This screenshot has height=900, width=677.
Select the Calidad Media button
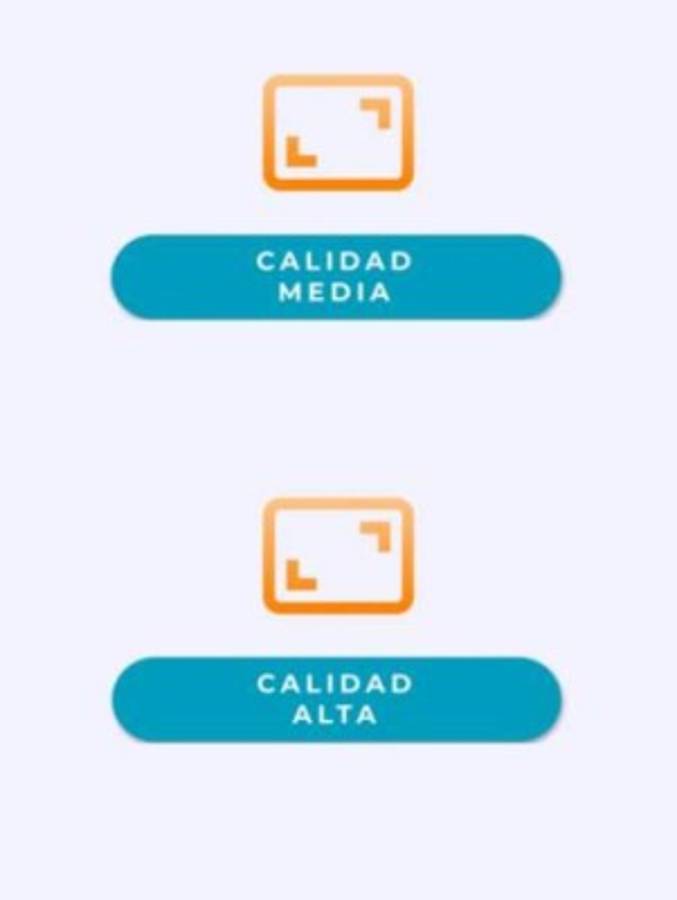336,277
